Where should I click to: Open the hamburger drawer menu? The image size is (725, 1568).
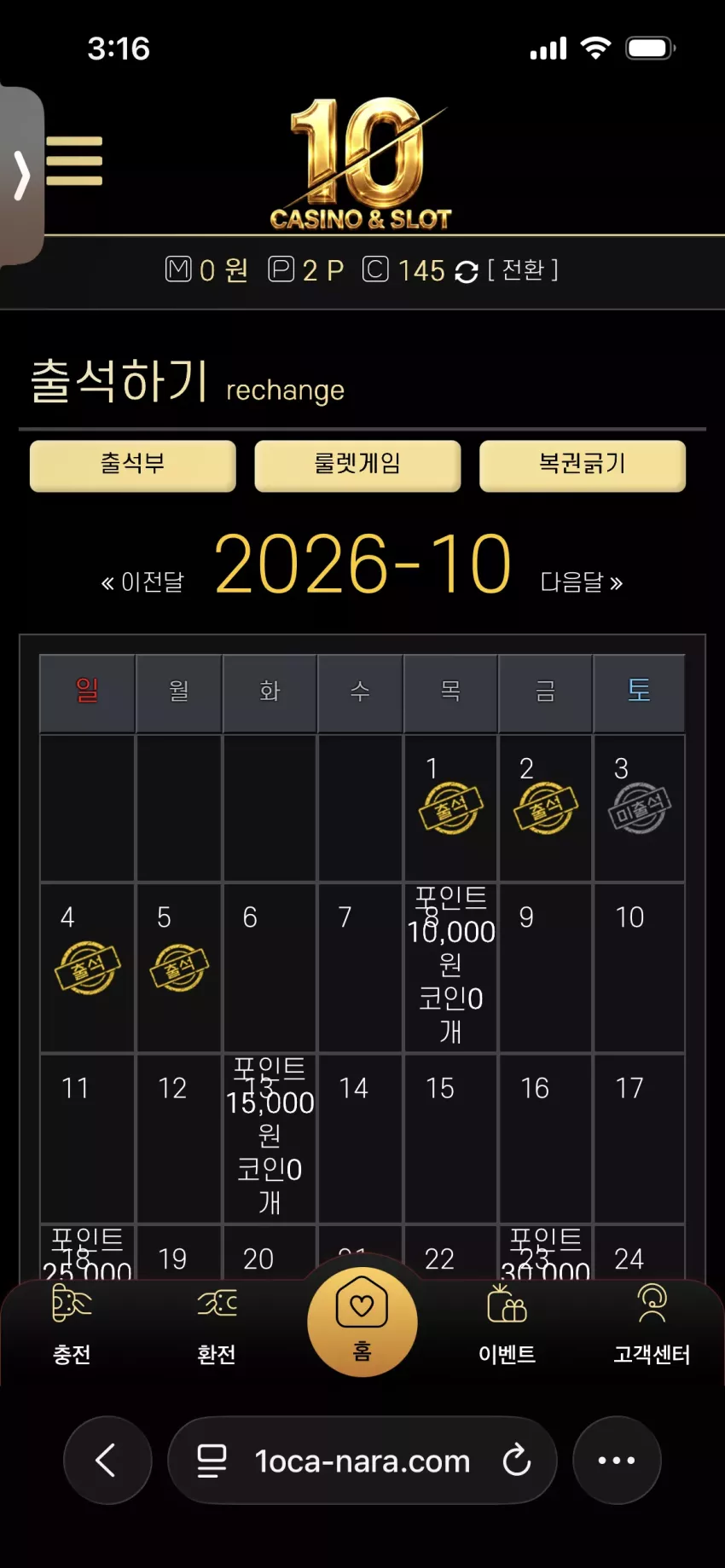tap(74, 161)
